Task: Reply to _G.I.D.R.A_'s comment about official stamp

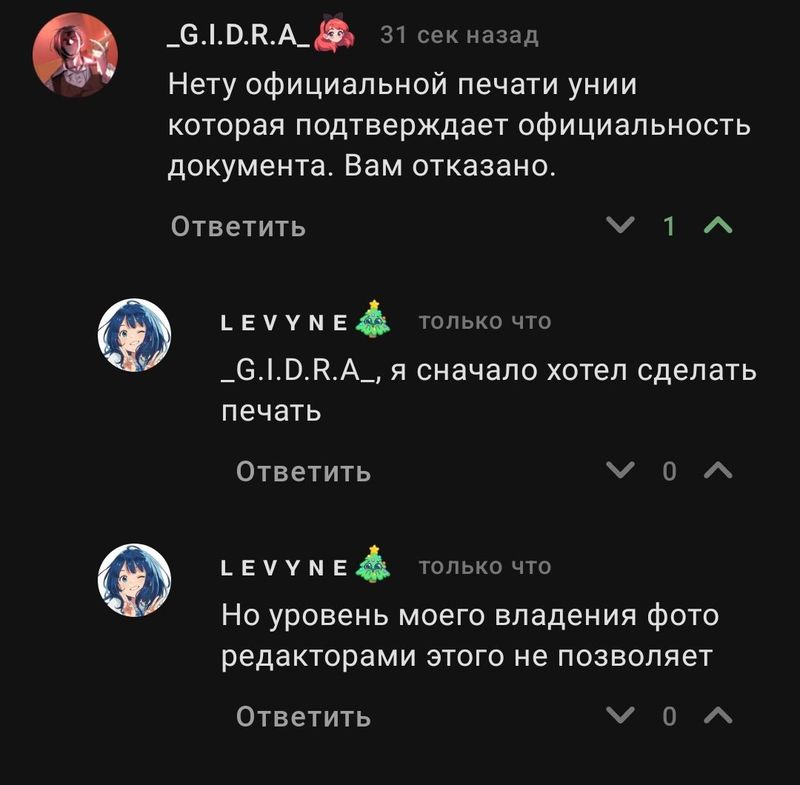Action: (238, 226)
